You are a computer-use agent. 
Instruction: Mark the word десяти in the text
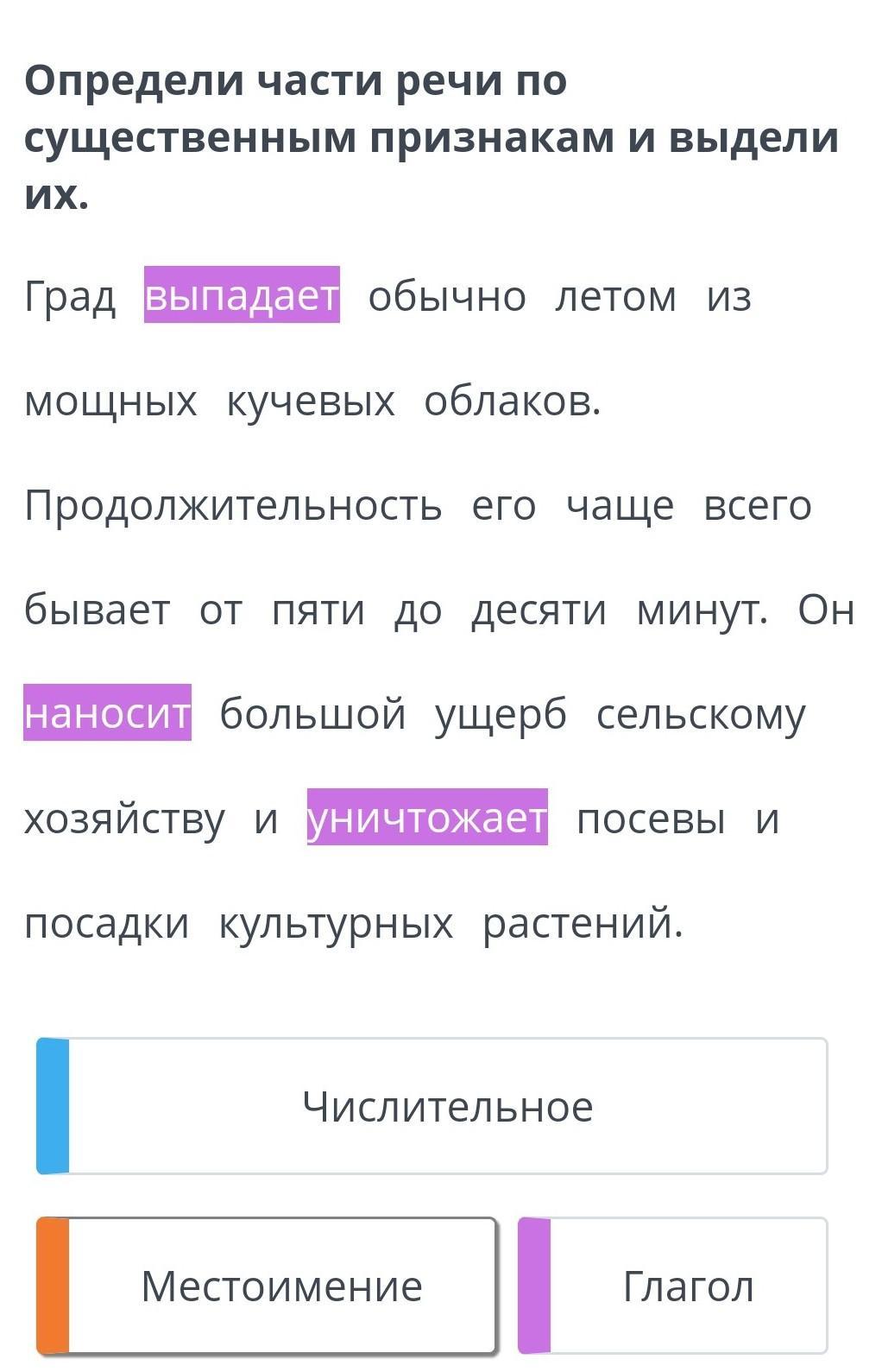click(539, 610)
